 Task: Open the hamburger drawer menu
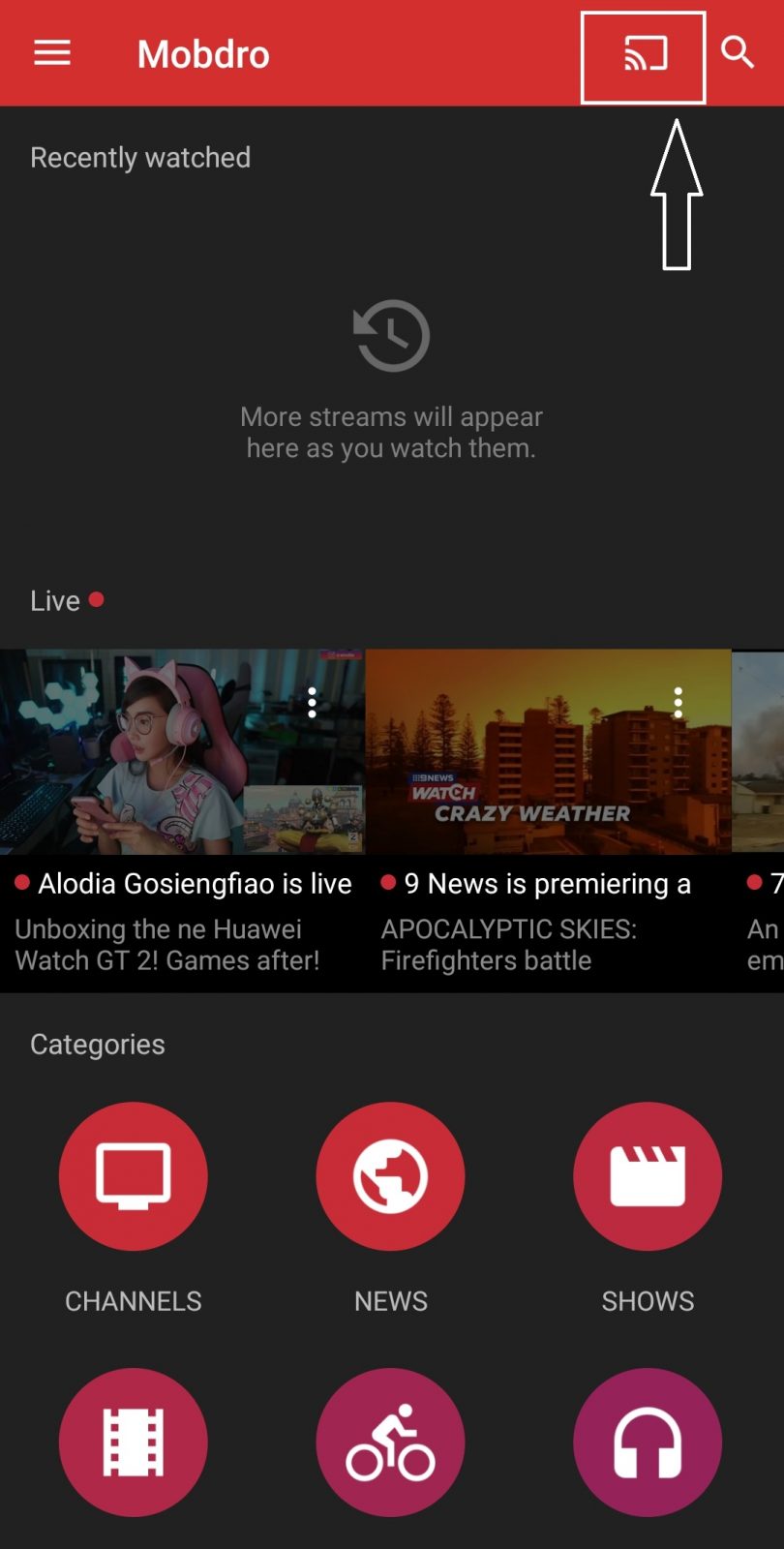52,53
